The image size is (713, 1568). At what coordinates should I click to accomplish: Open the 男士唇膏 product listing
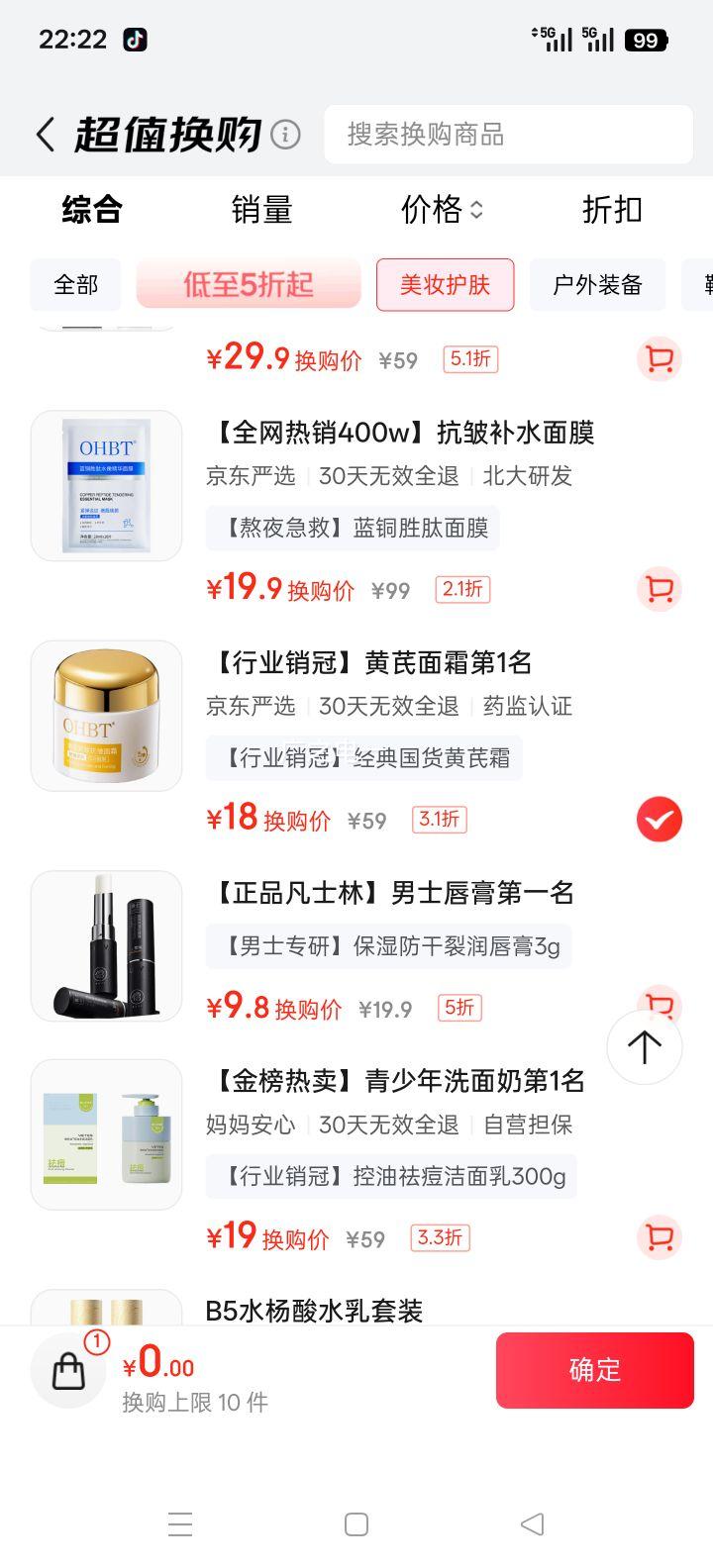[x=393, y=893]
